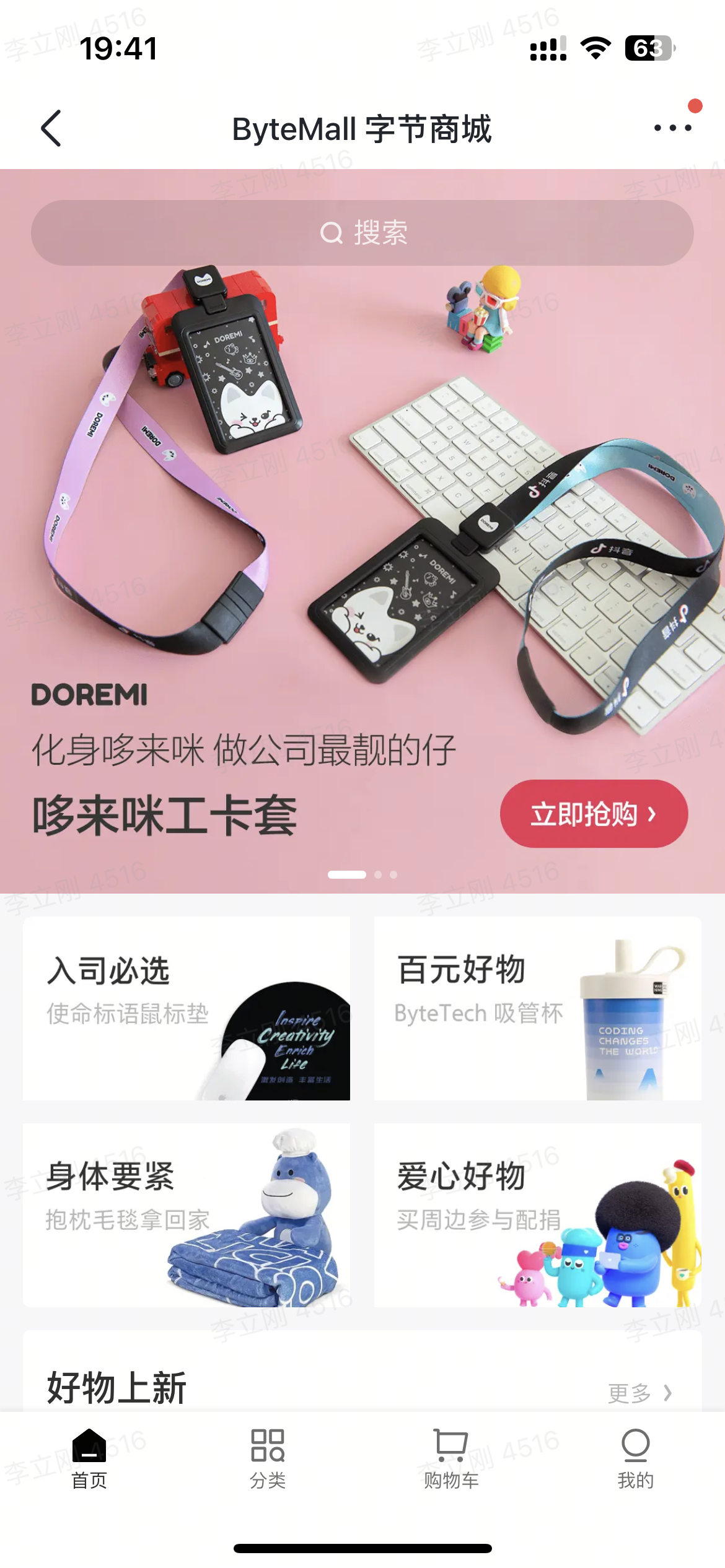Open the 购物车 tab
Screen dimensions: 725x1568
point(451,1458)
